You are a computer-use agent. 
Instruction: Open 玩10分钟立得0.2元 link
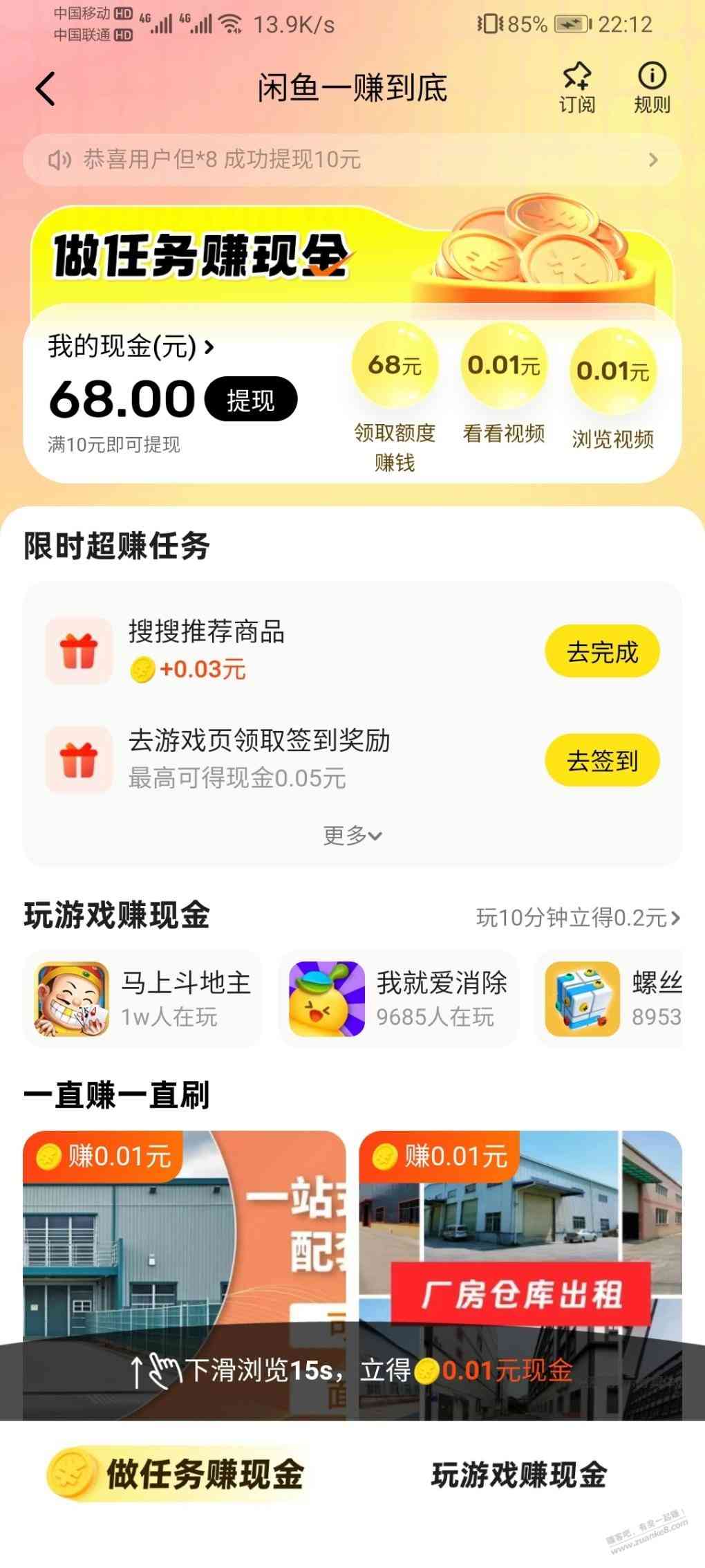(x=578, y=918)
